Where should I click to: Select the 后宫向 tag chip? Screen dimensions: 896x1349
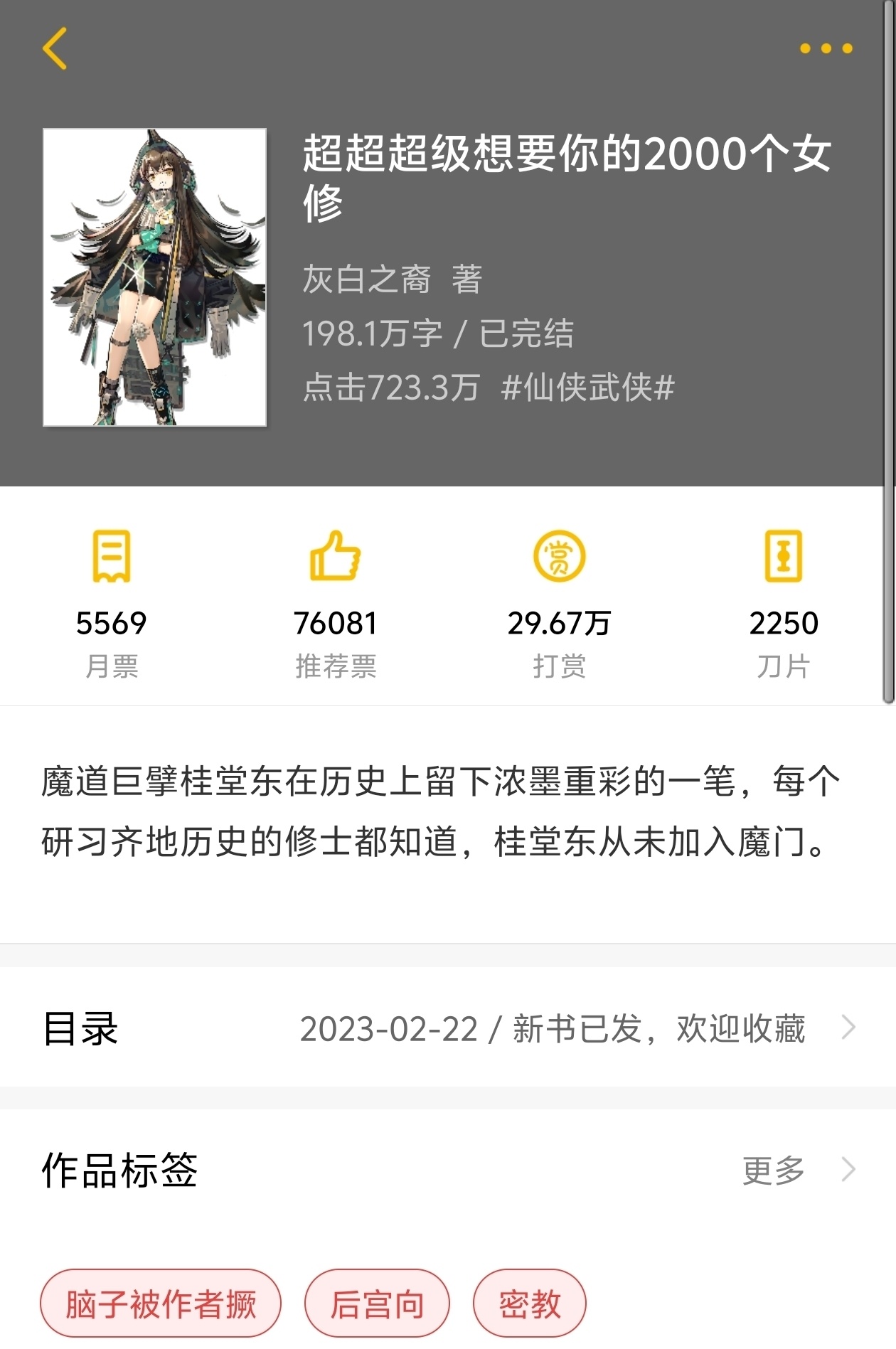click(x=377, y=1304)
